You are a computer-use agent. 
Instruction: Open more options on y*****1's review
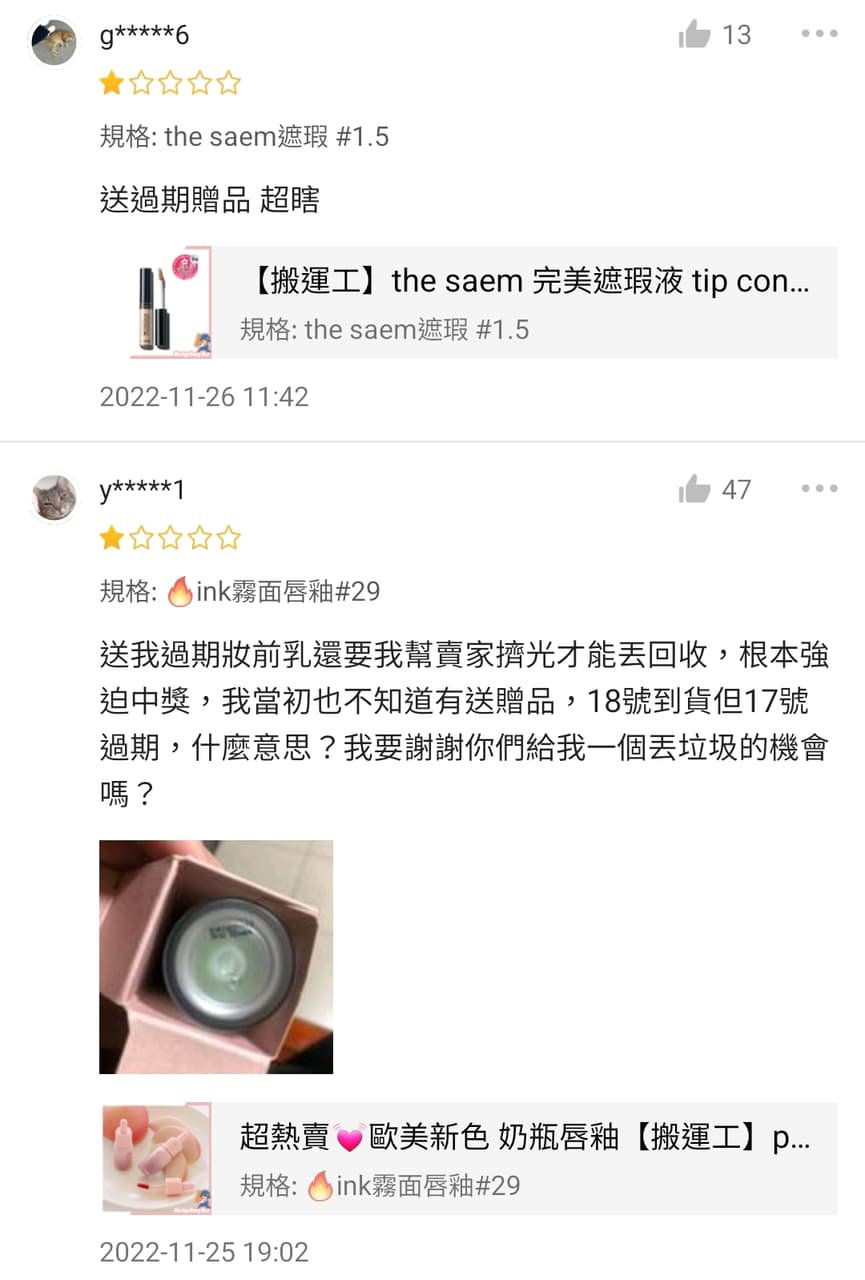[x=820, y=488]
